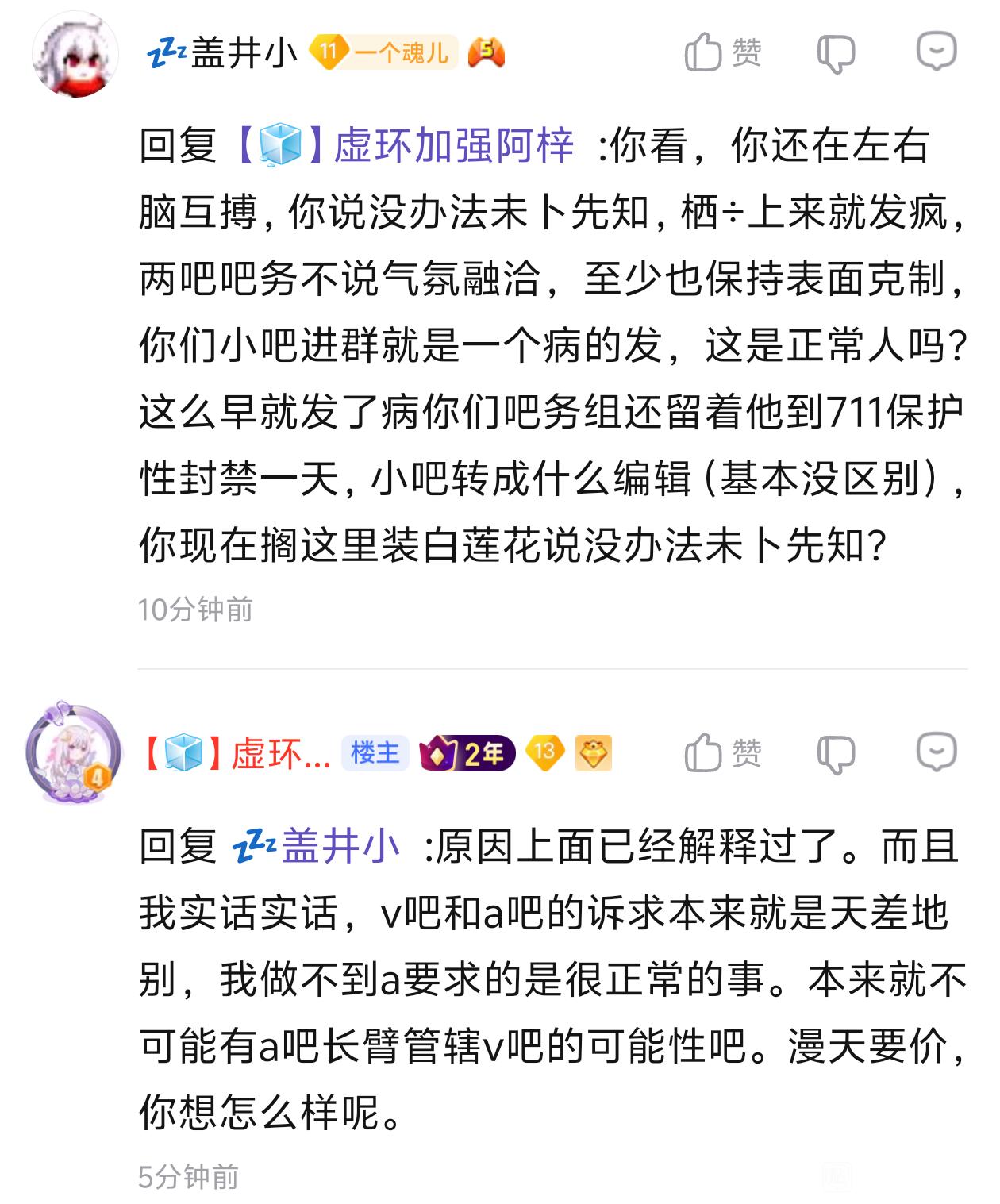
Task: Tap the mentioned user 虚环加强阿梓 link
Action: click(x=405, y=146)
